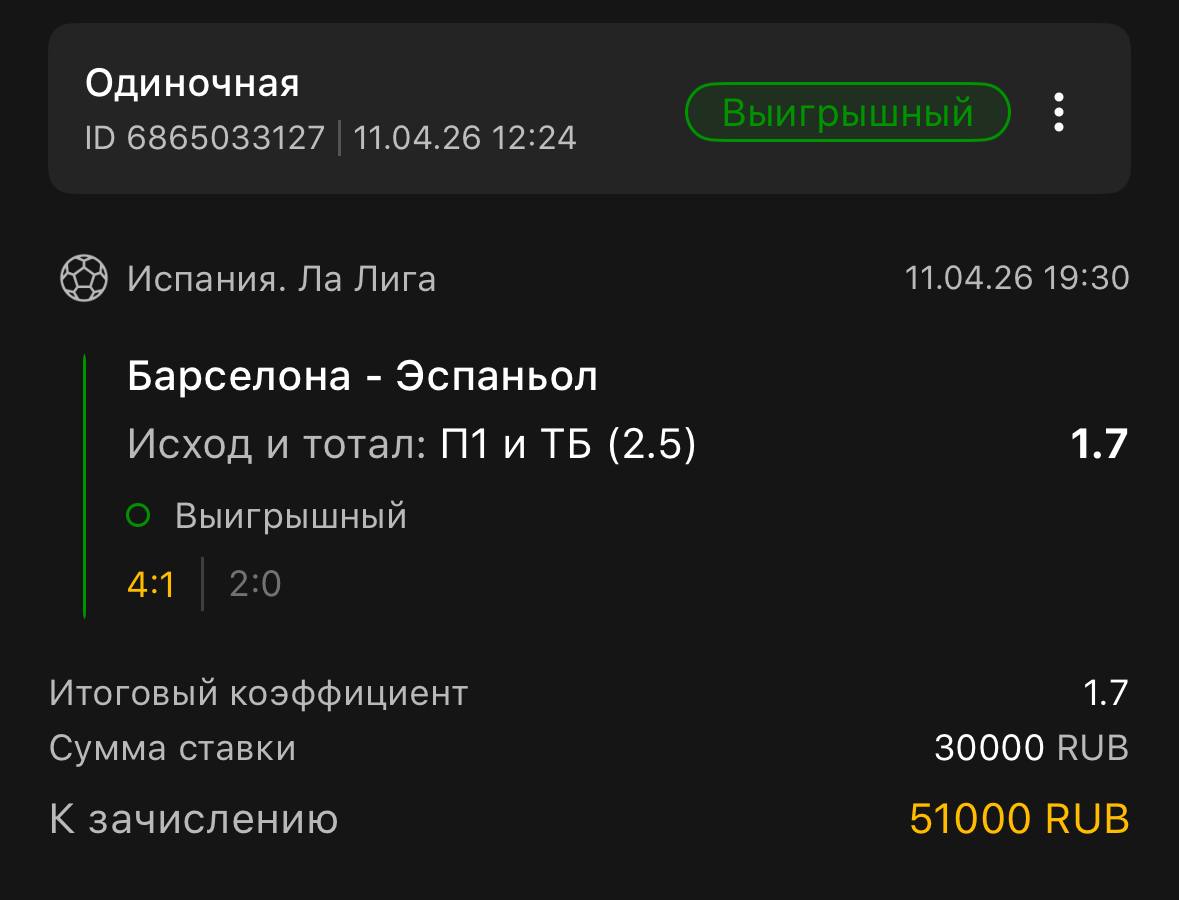Open the Барселона - Эспаньол match details

(362, 377)
